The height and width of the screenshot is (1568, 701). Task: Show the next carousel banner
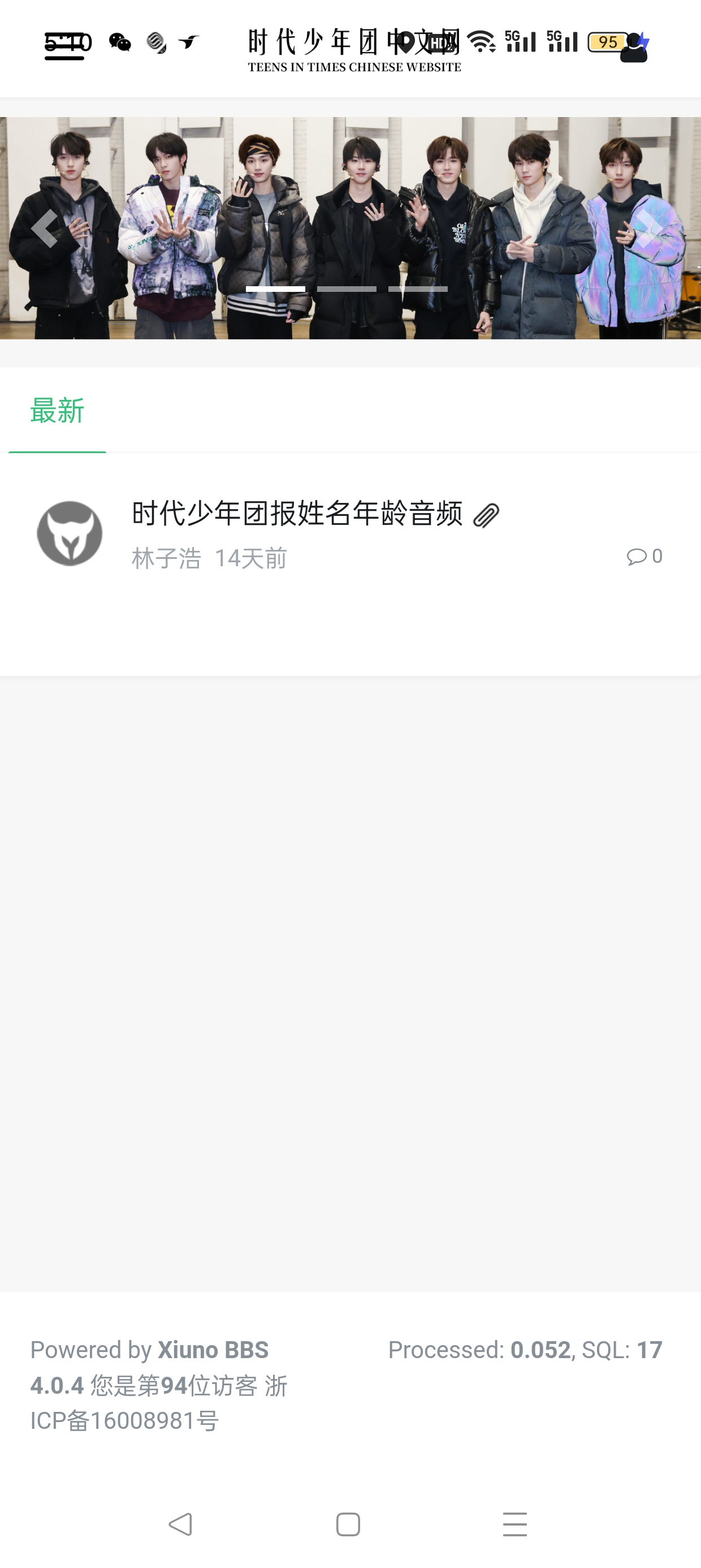coord(648,229)
